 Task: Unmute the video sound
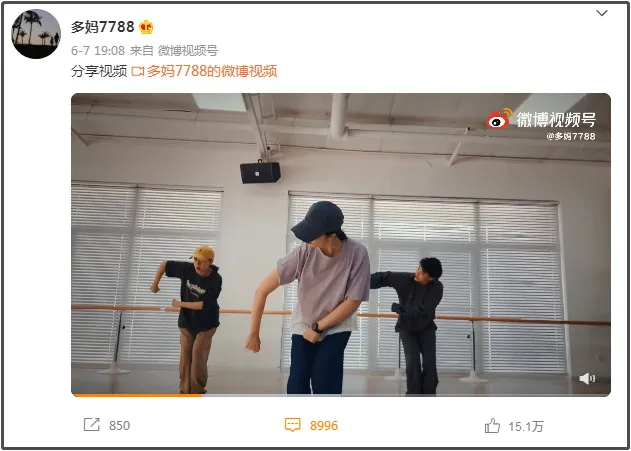(x=587, y=378)
